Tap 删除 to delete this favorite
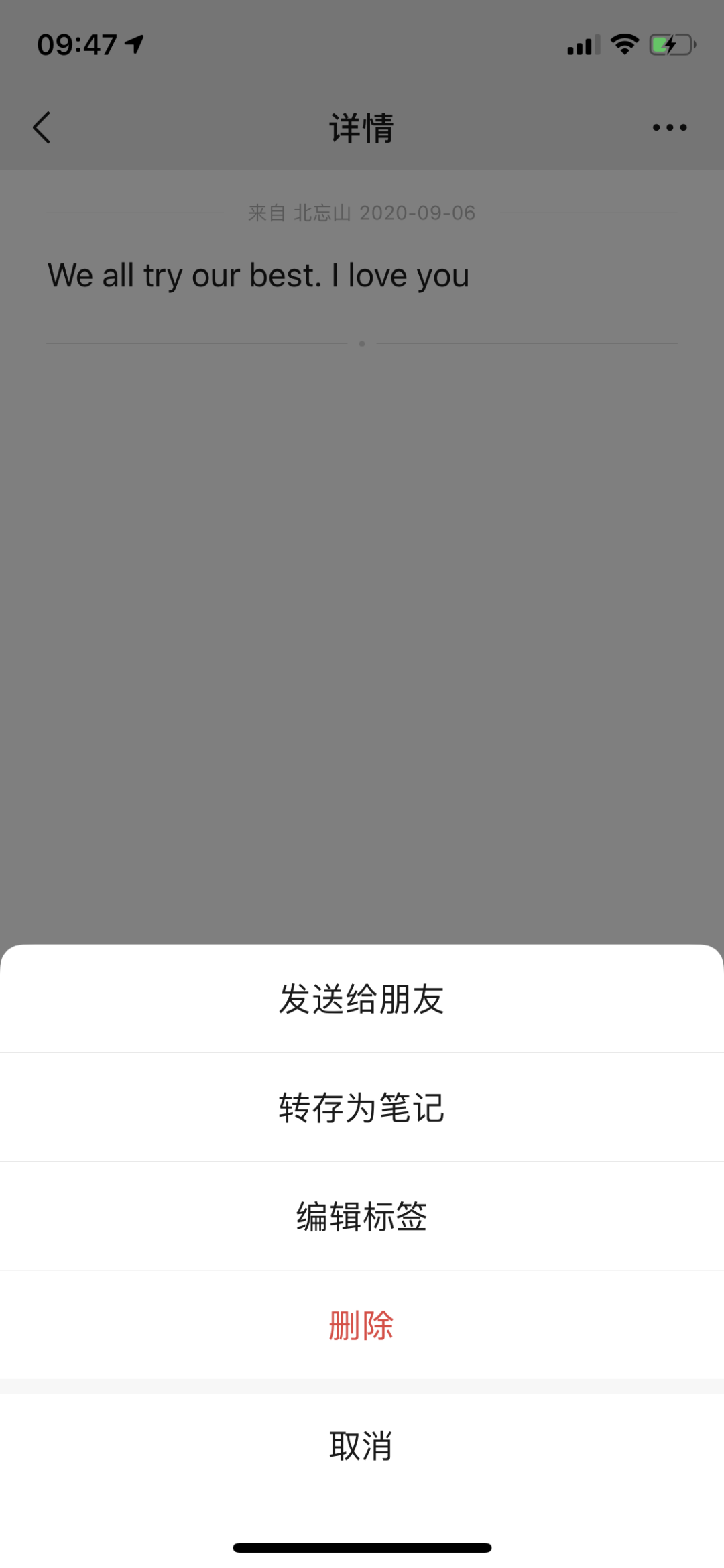The image size is (724, 1568). (361, 1325)
